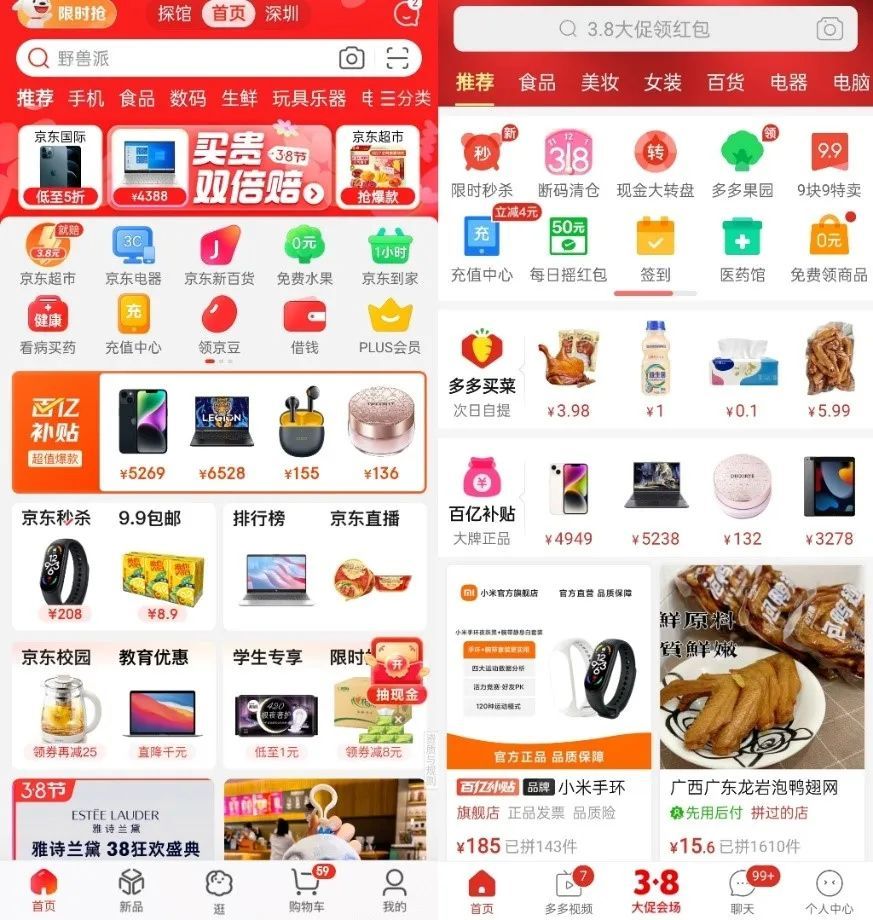Open the 签到 check-in shortcut
This screenshot has width=873, height=920.
(655, 248)
